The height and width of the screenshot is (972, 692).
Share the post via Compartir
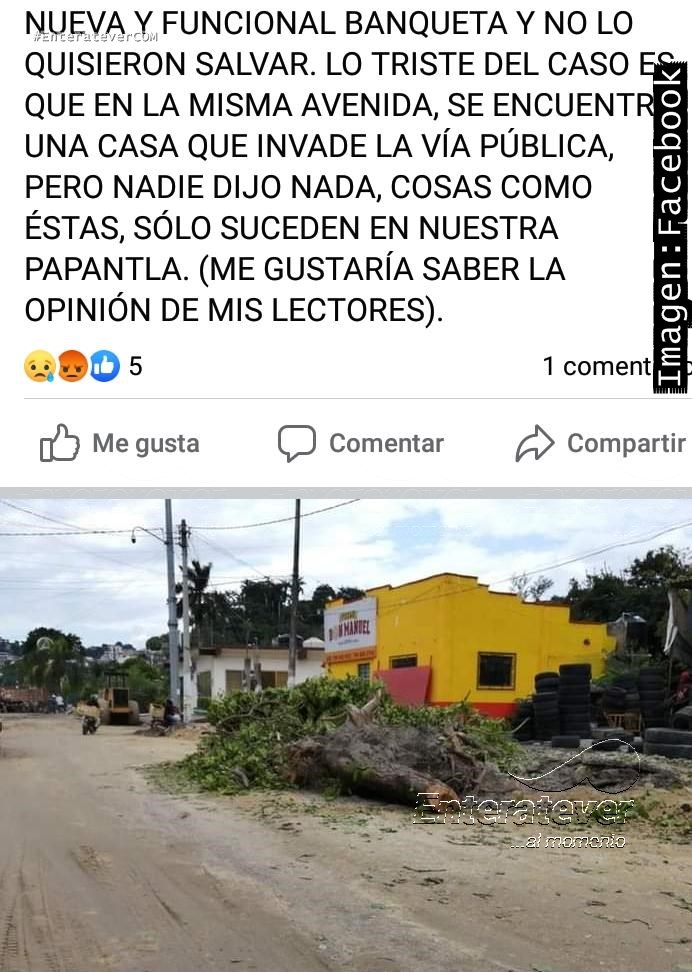pos(600,443)
